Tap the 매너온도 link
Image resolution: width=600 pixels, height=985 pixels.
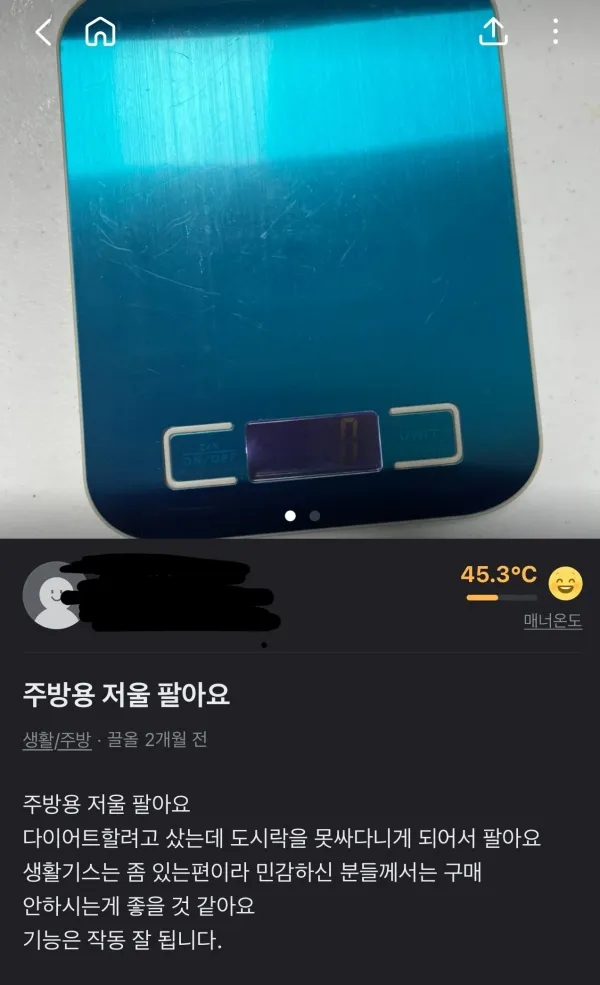point(552,621)
